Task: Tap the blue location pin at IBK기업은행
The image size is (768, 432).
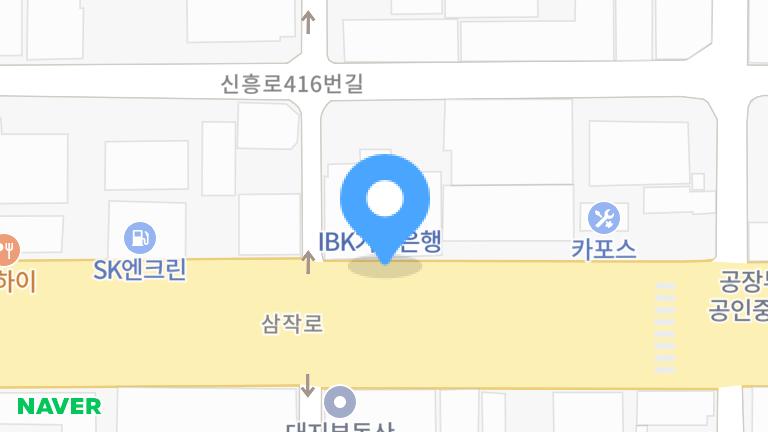Action: (385, 203)
